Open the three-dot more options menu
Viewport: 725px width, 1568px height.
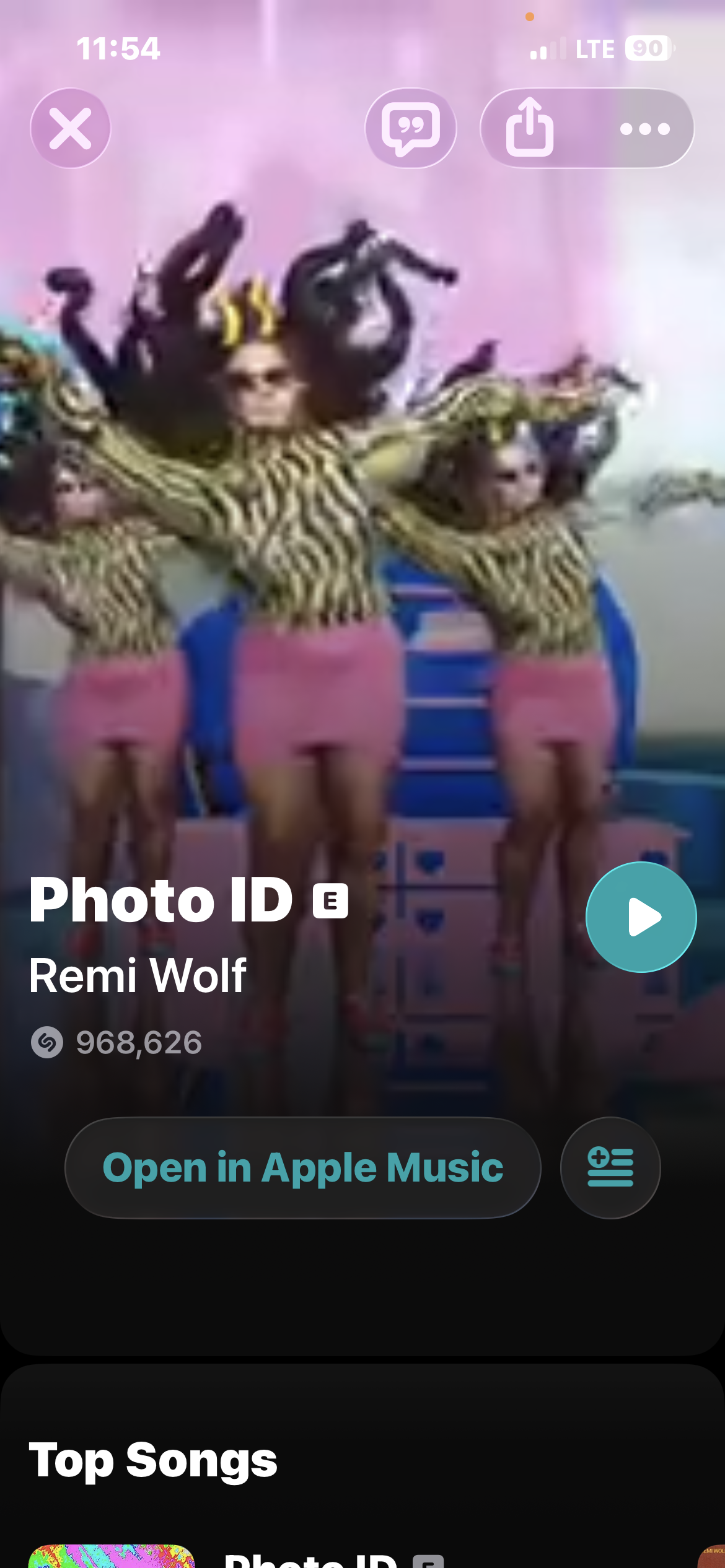(x=644, y=128)
